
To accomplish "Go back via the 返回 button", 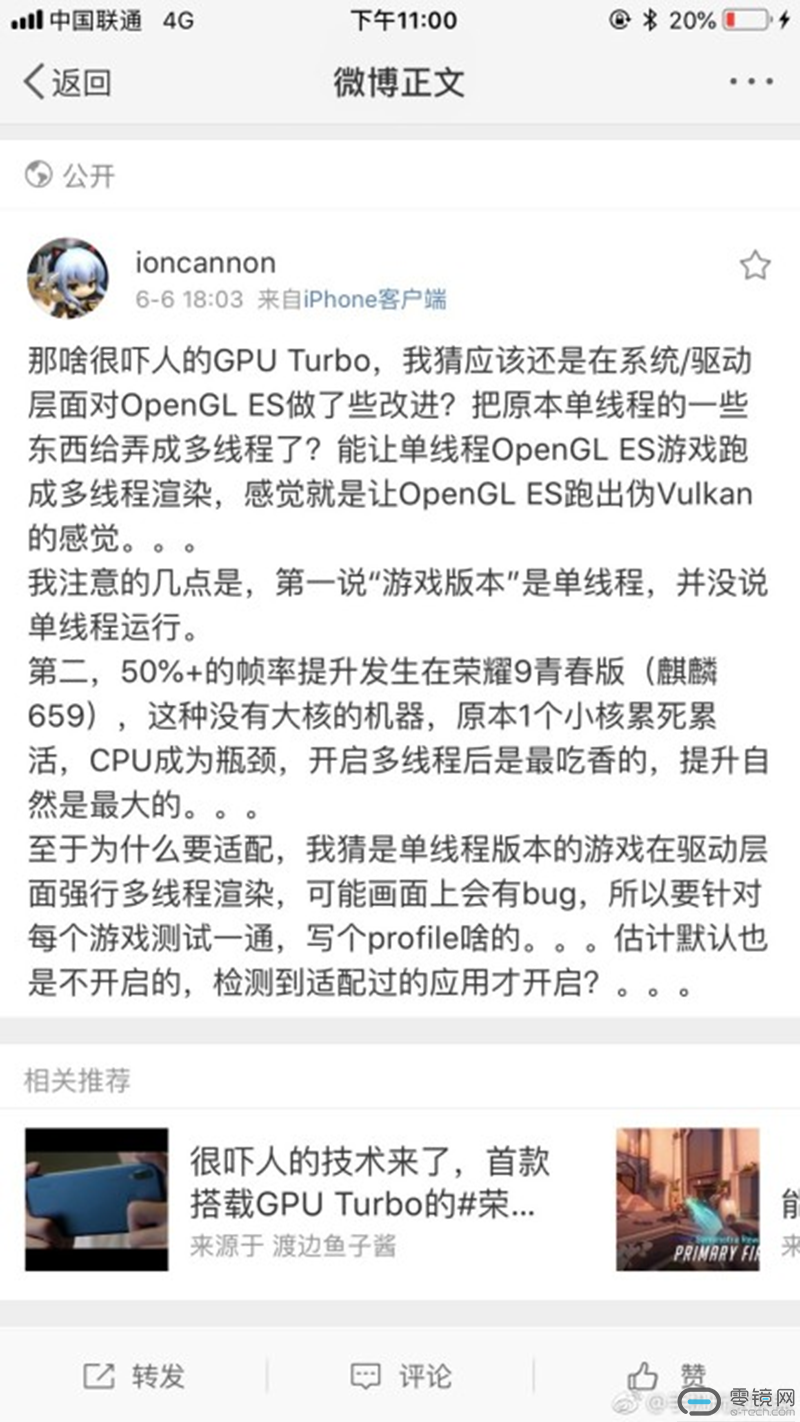I will pos(68,82).
